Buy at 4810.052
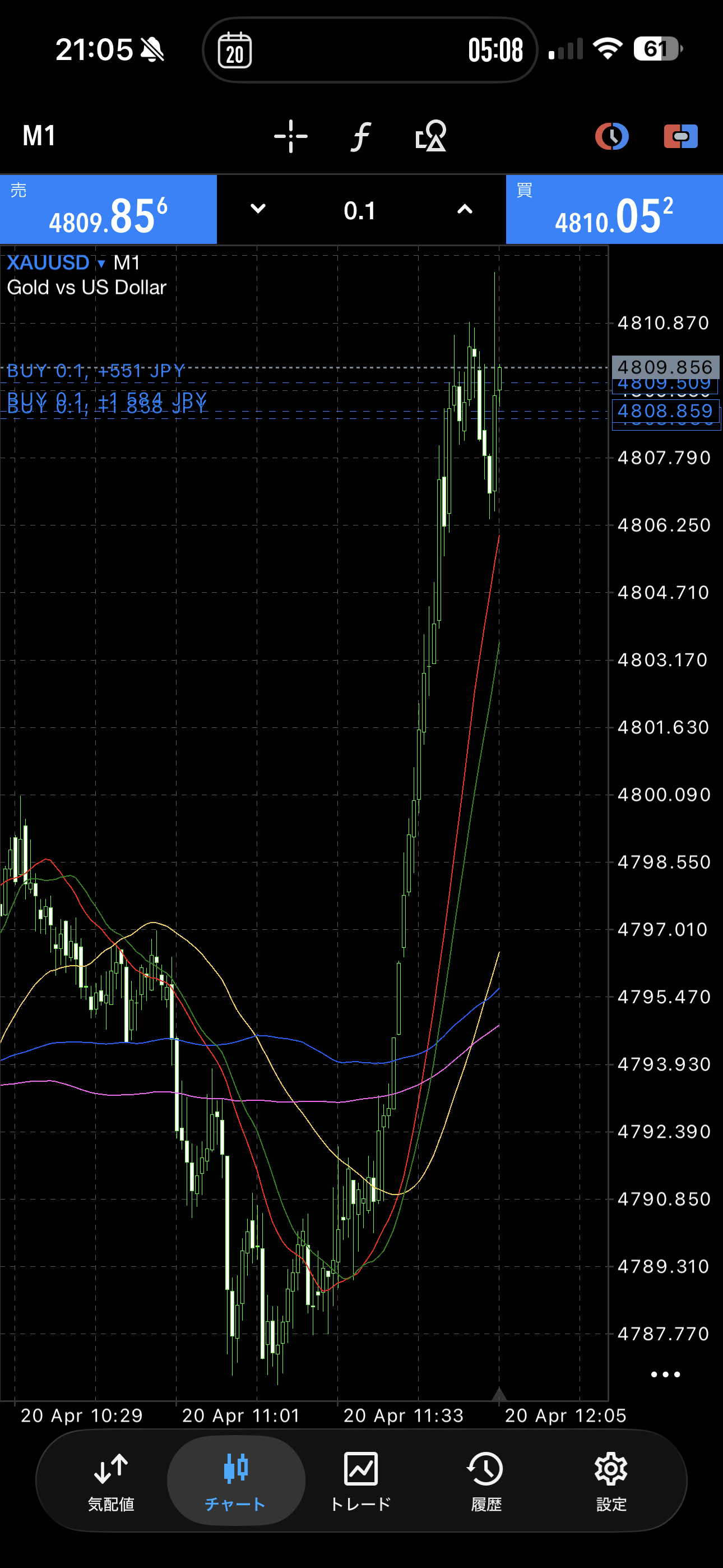Image resolution: width=723 pixels, height=1568 pixels. click(614, 210)
